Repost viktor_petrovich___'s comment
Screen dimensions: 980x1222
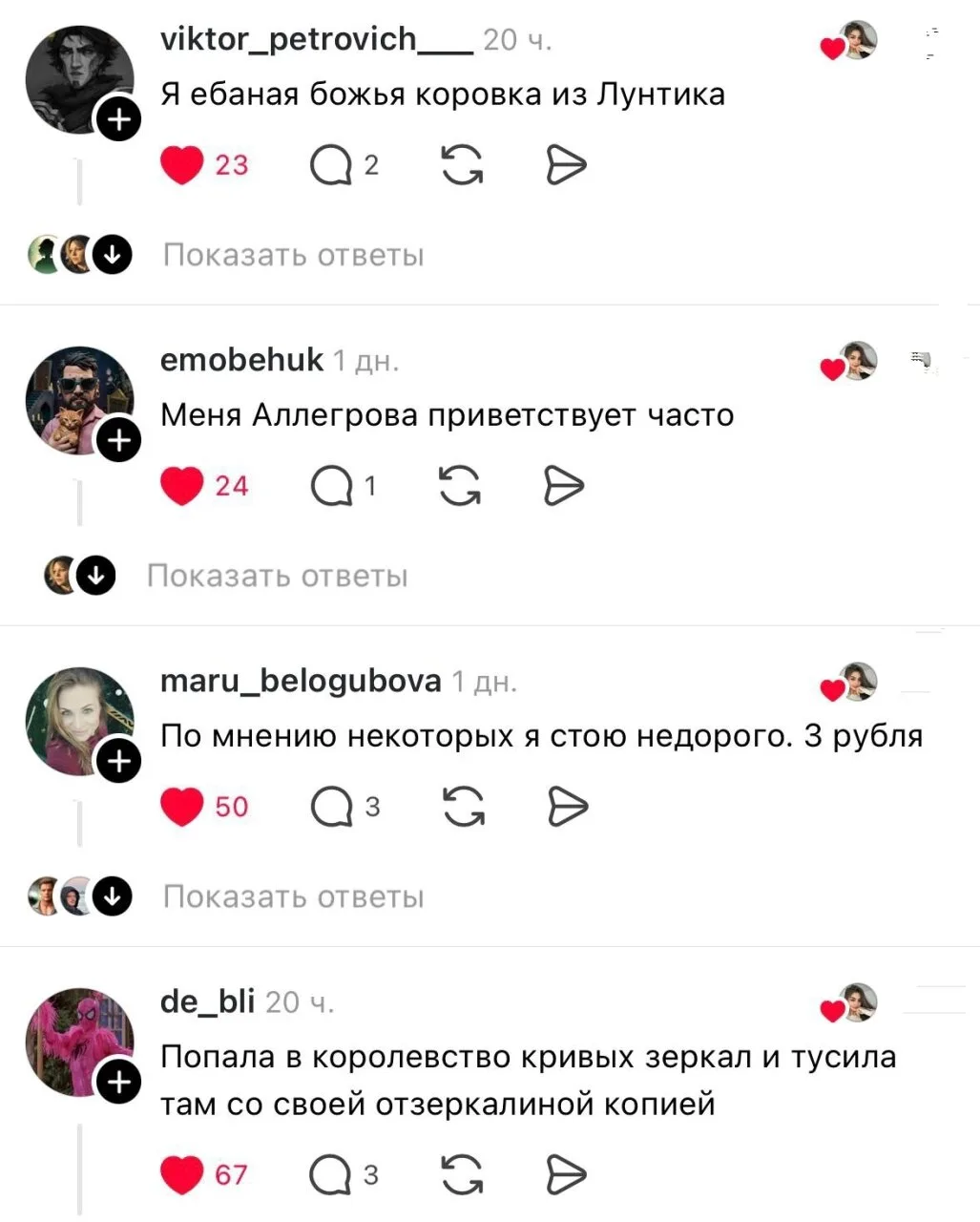pos(463,165)
